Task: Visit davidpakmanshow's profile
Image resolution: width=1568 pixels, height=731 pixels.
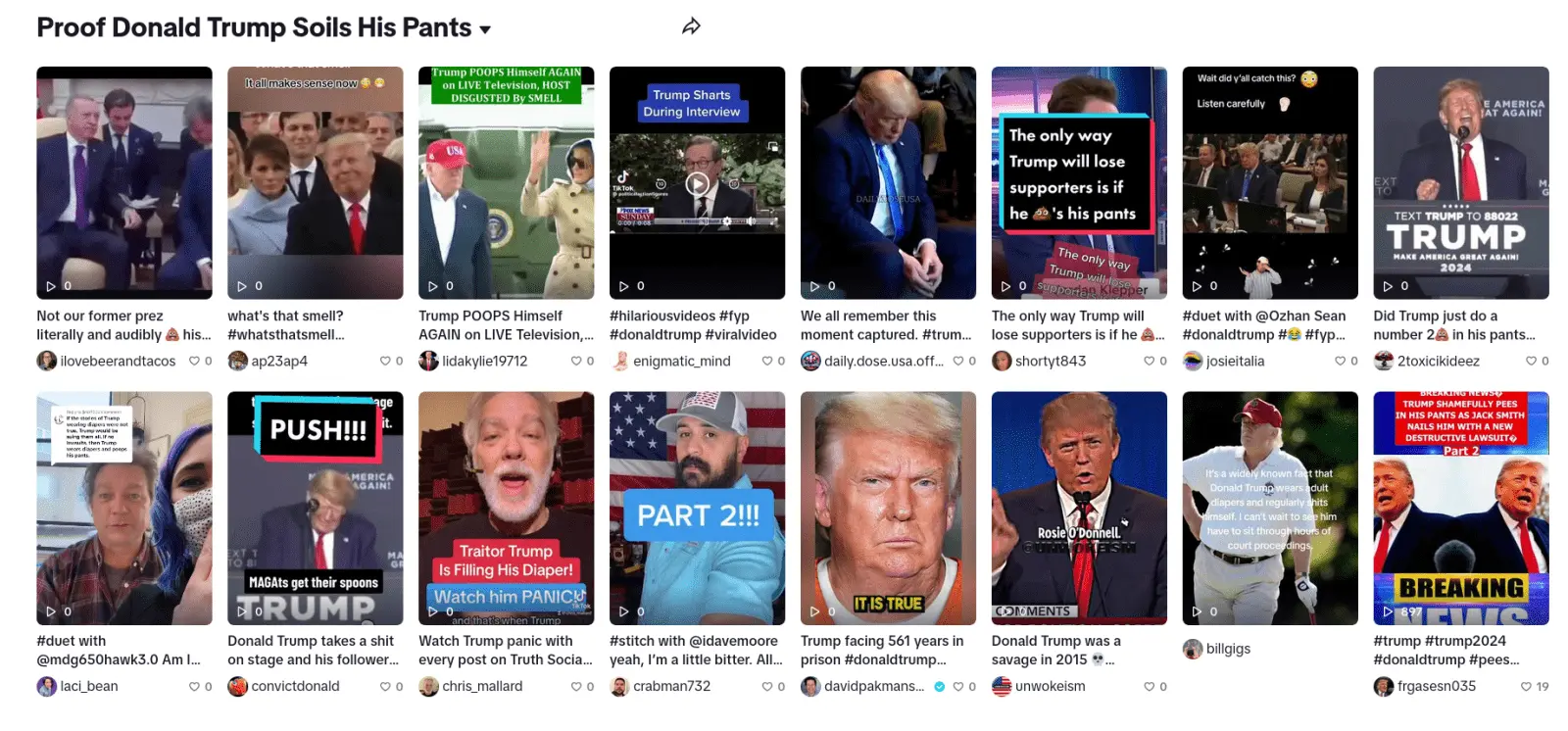Action: pyautogui.click(x=873, y=686)
